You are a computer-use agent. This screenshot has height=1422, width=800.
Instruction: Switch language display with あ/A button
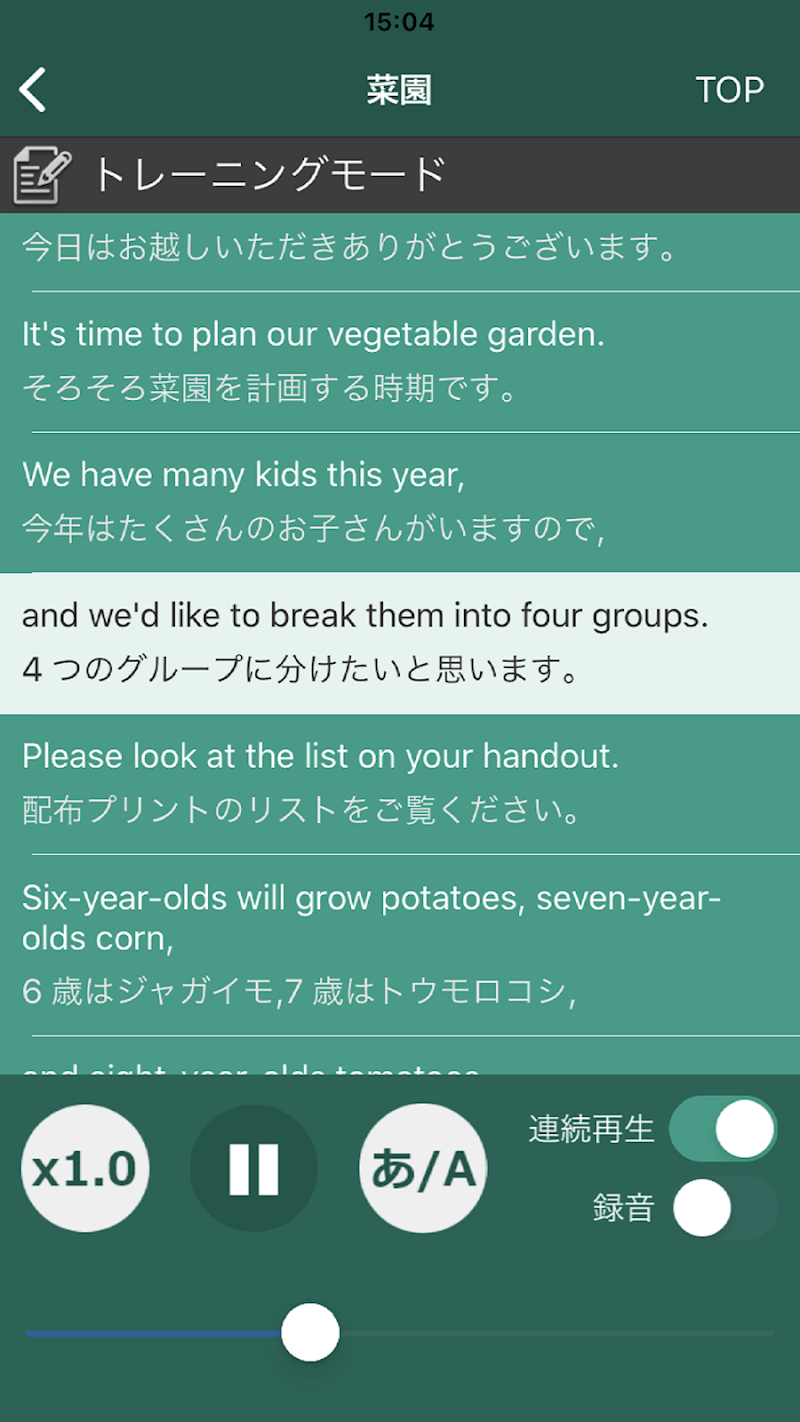423,1168
